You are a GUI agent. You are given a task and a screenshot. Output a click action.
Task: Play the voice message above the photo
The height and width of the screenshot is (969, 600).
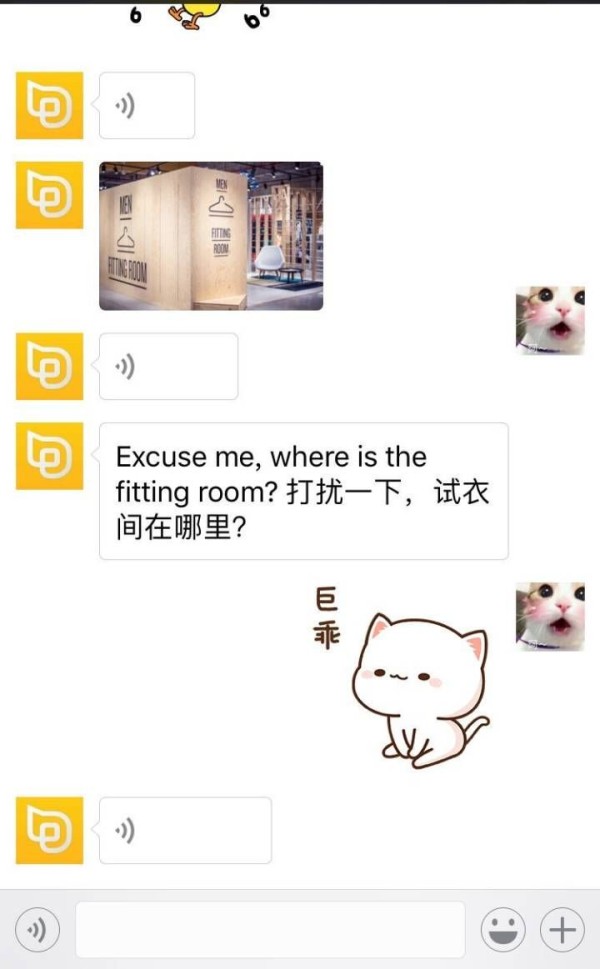146,106
